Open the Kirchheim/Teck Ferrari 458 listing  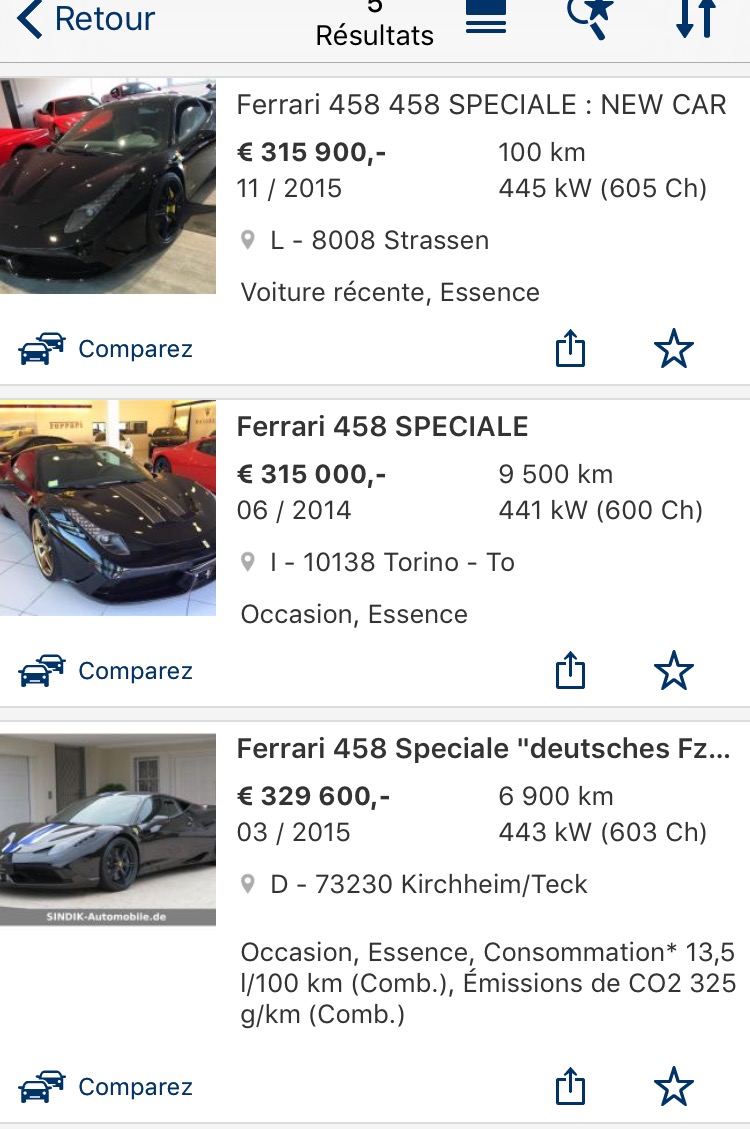483,748
